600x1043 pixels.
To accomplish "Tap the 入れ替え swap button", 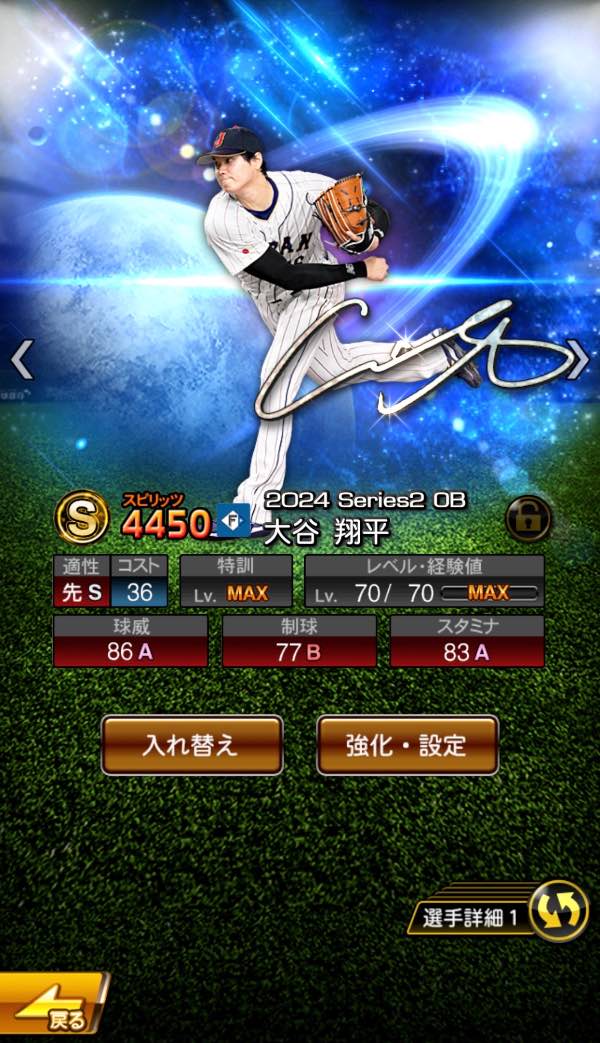I will click(192, 745).
